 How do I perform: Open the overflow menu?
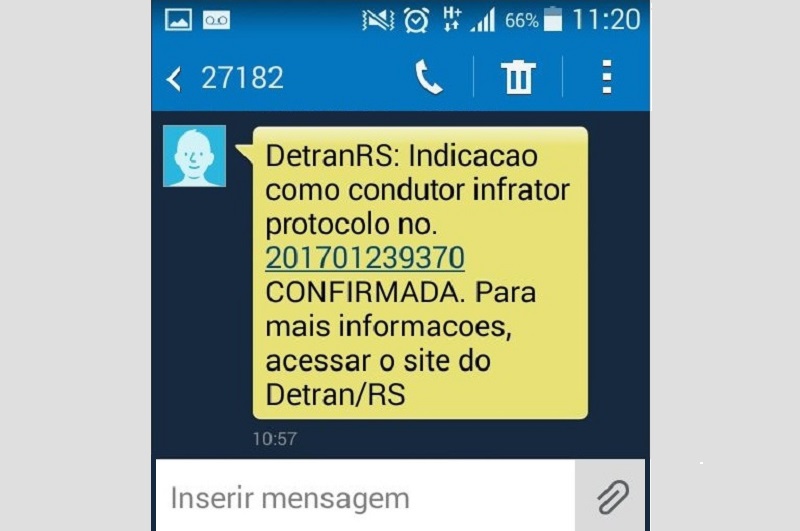[606, 77]
